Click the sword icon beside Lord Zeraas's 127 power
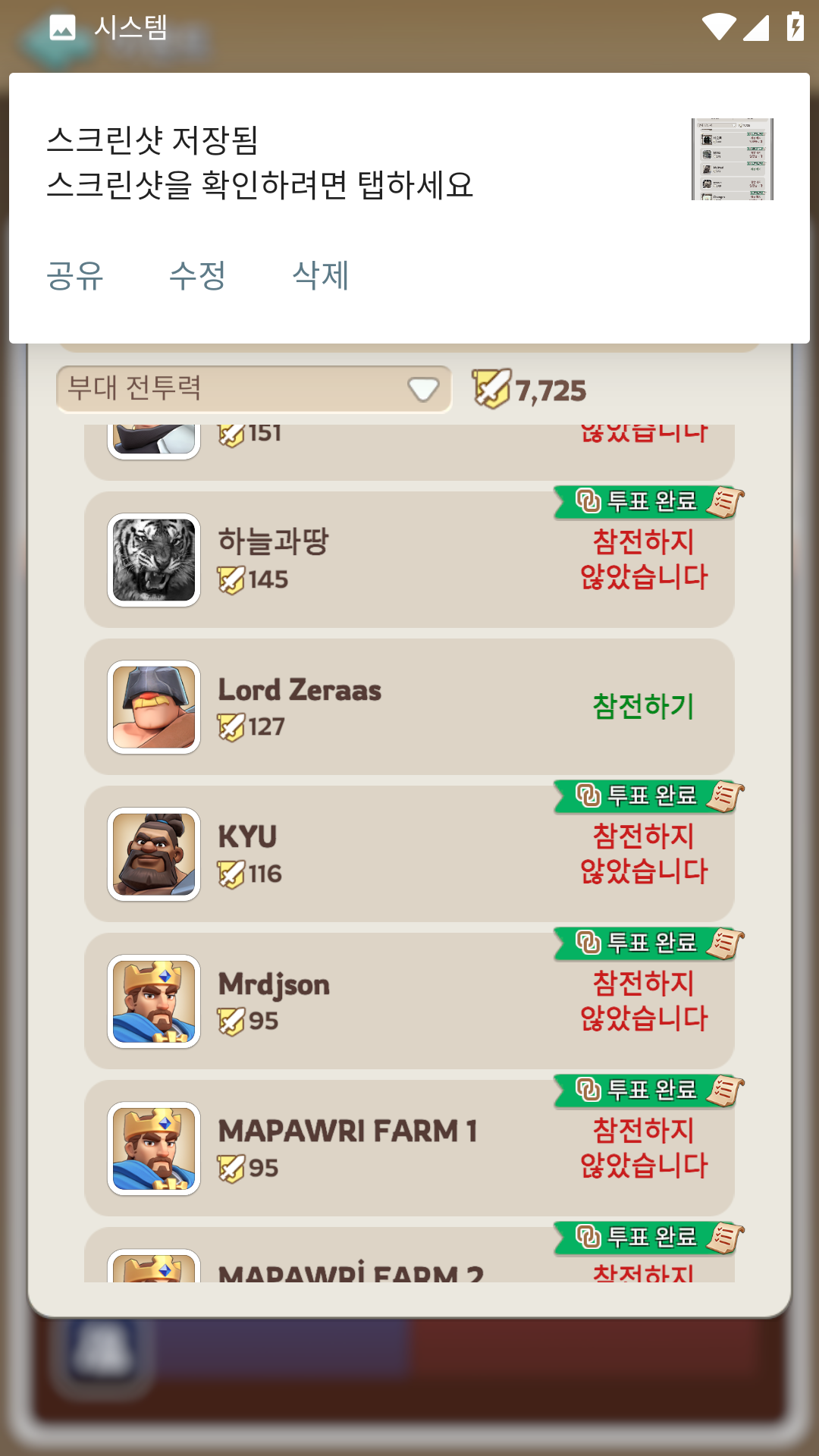Viewport: 819px width, 1456px height. pos(230,726)
